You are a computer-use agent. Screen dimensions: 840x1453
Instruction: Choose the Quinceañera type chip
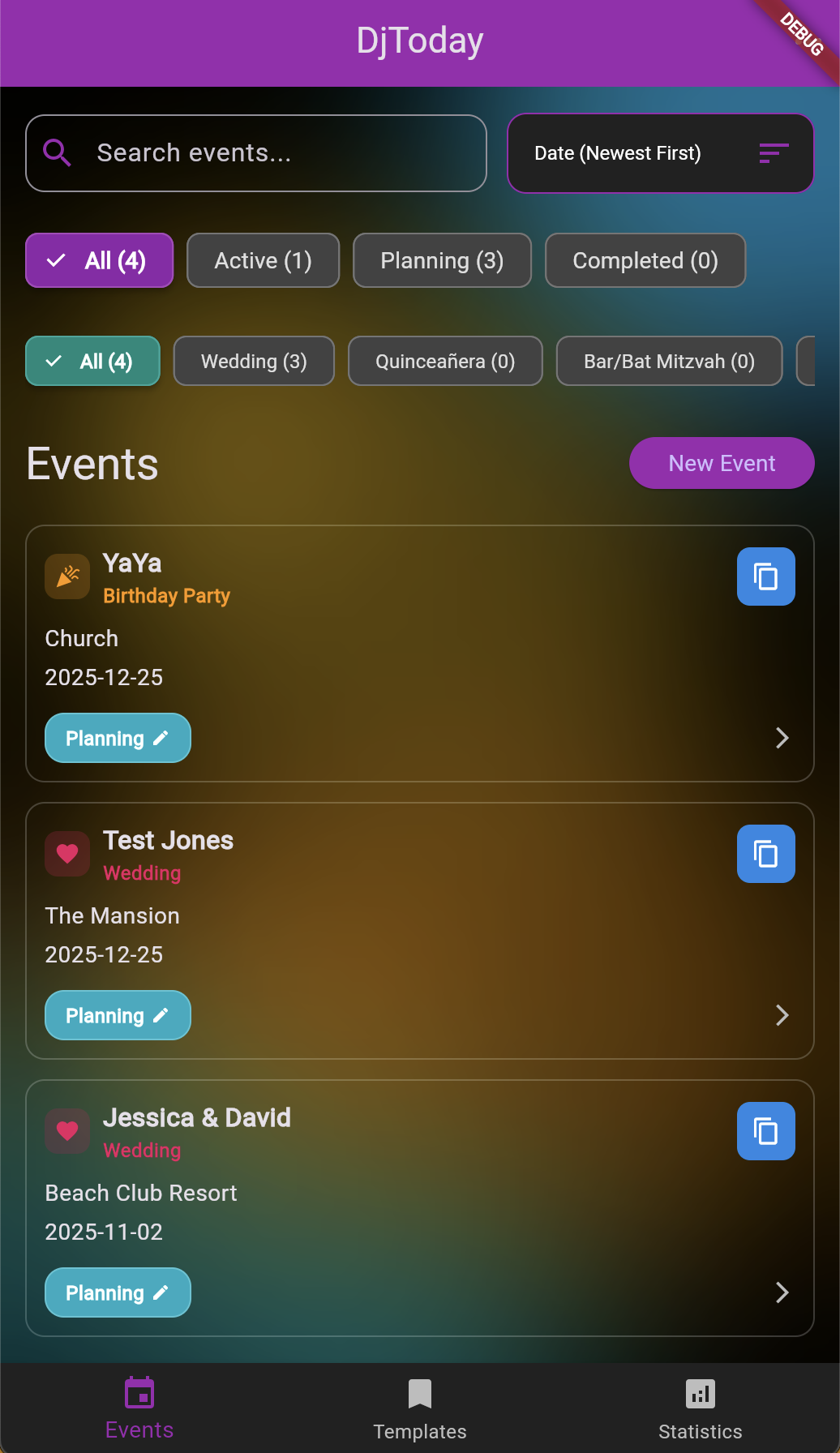tap(445, 361)
